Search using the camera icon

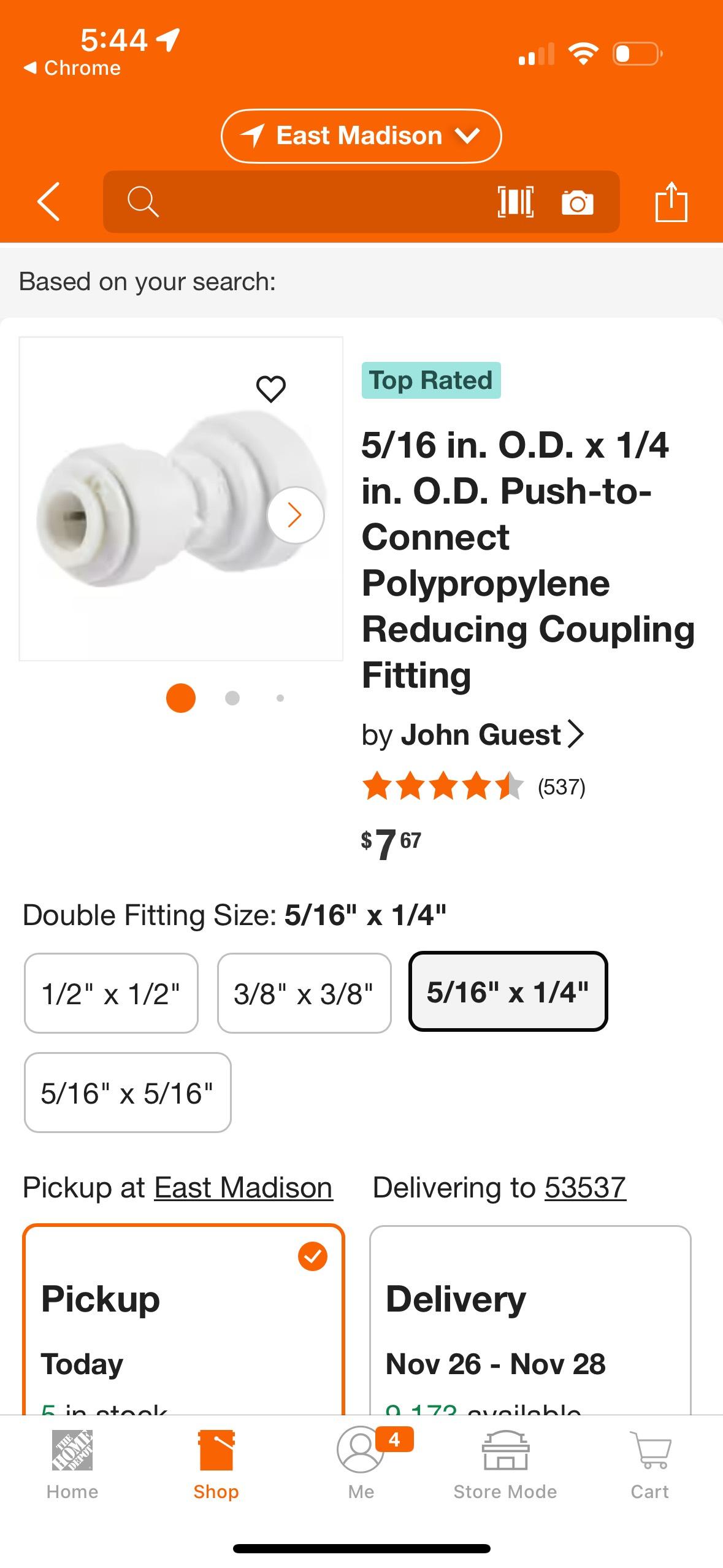click(577, 202)
